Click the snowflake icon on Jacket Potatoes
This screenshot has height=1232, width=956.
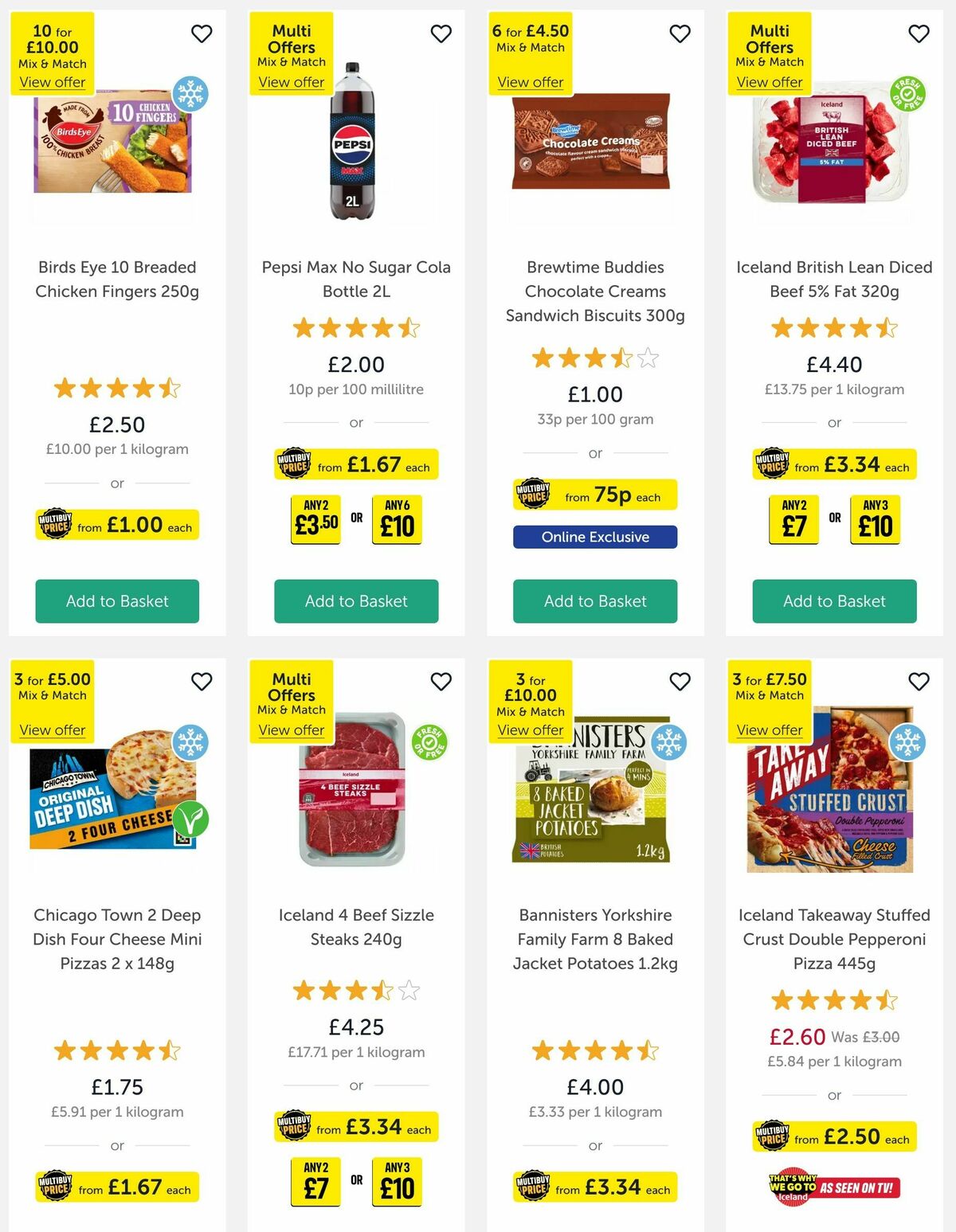pos(668,741)
